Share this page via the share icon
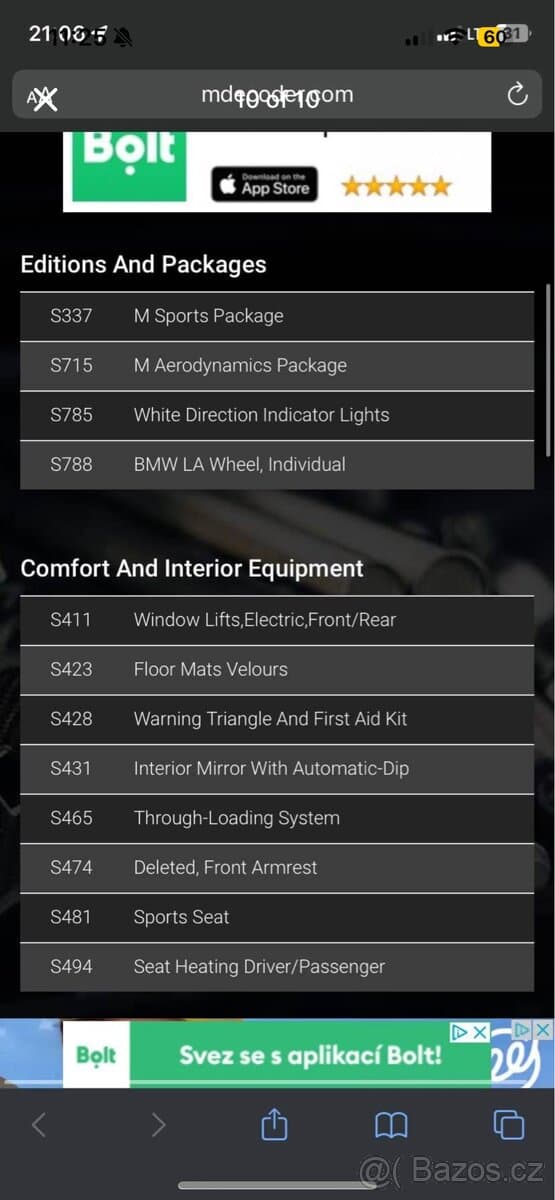Viewport: 555px width, 1200px height. 274,1125
